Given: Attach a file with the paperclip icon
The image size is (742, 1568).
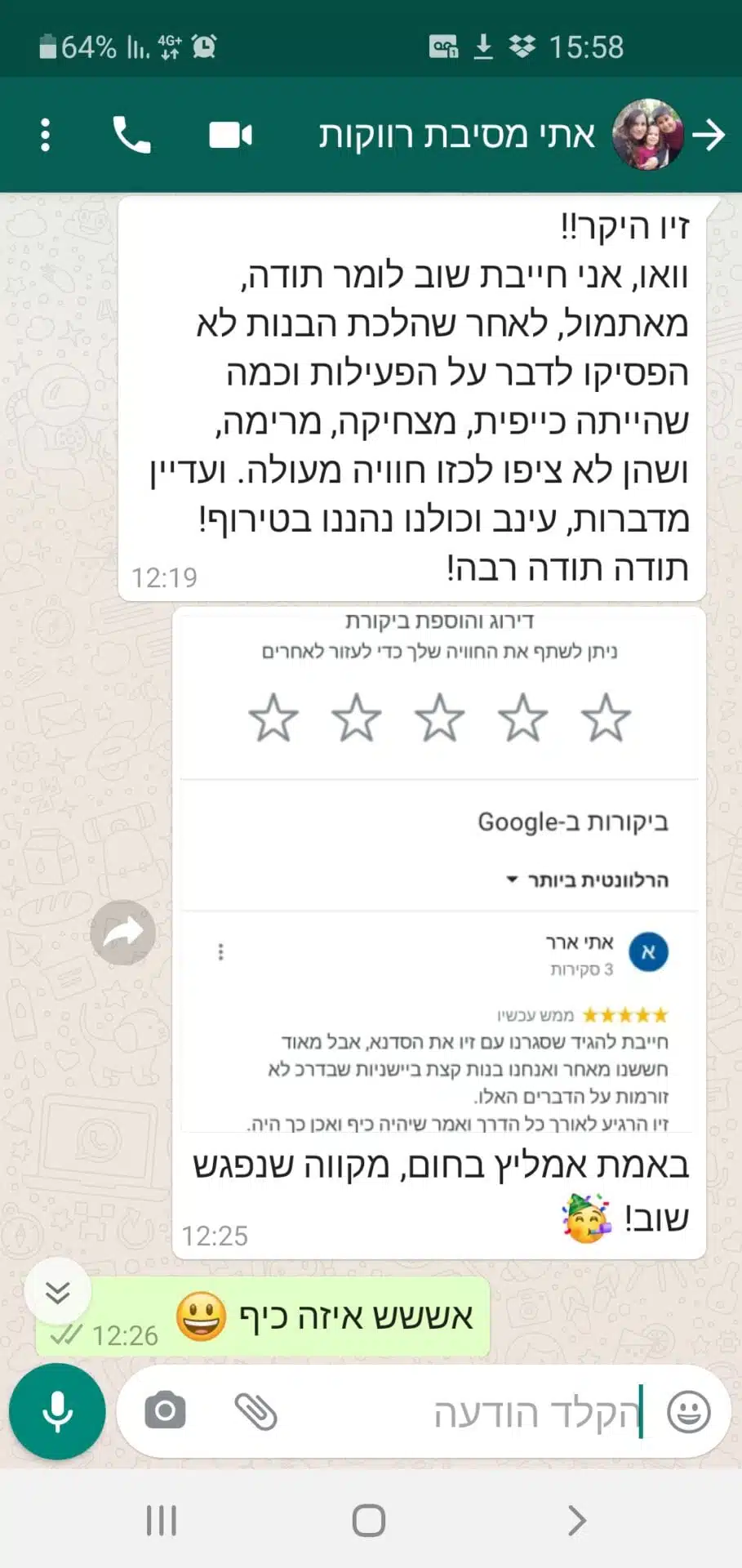Looking at the screenshot, I should pyautogui.click(x=255, y=1411).
